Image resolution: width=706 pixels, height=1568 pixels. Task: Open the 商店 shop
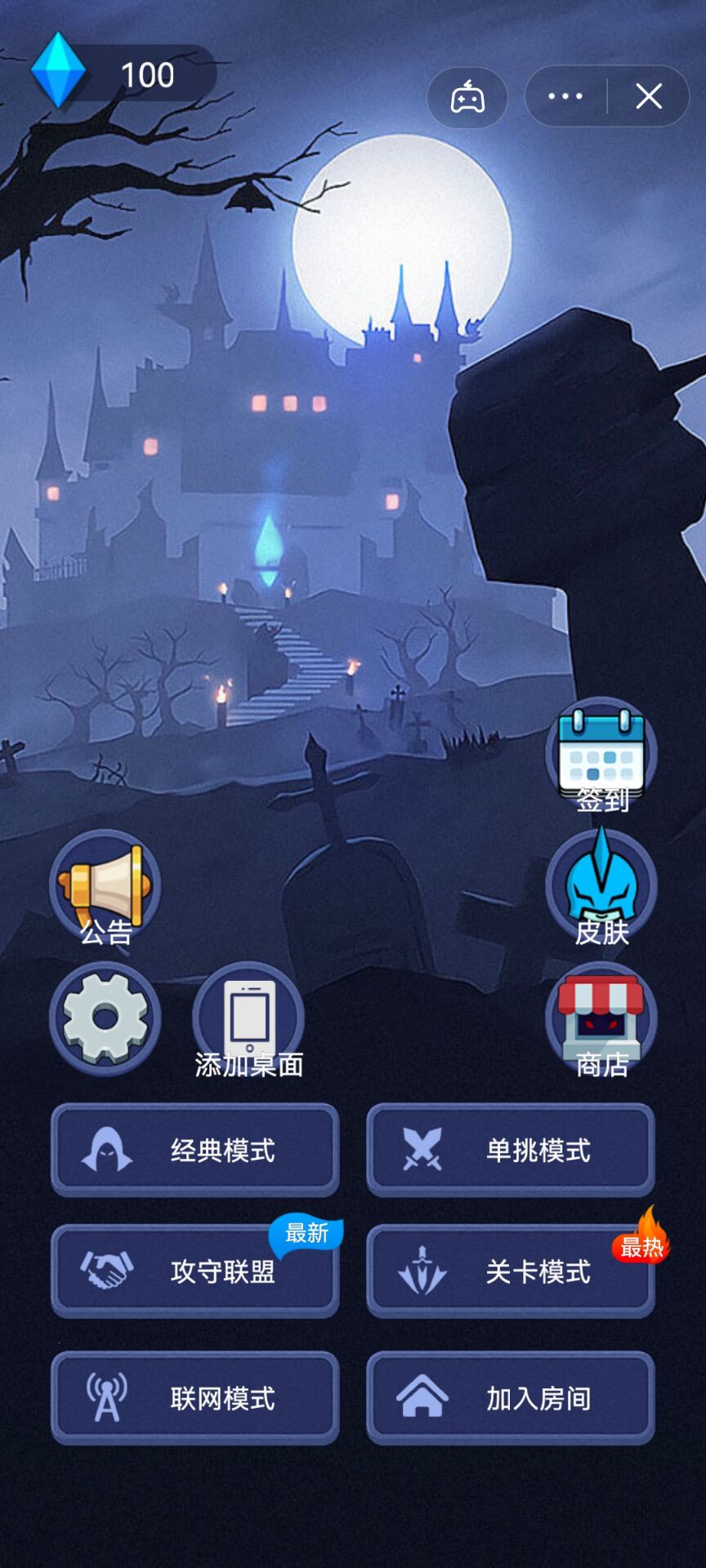(x=601, y=1021)
